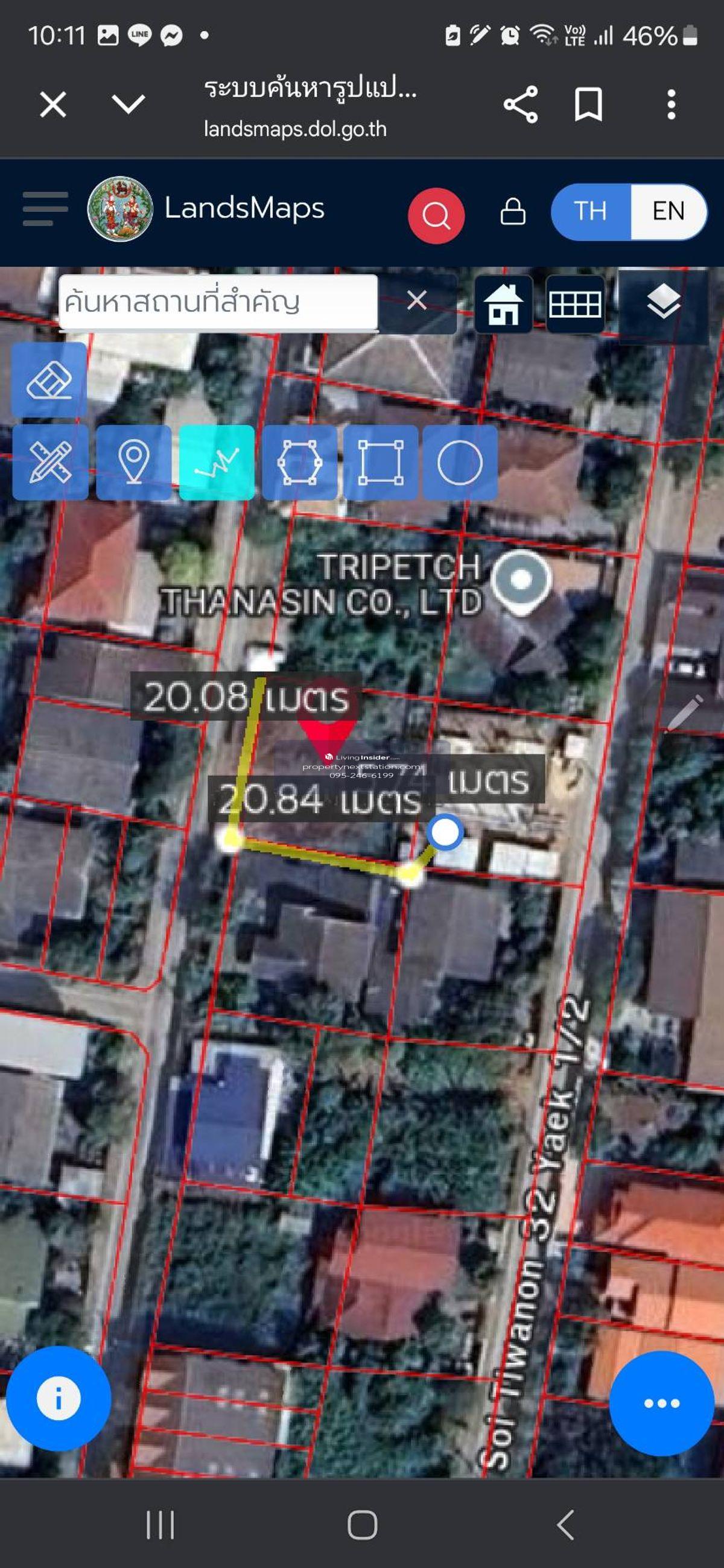Switch language to TH

tap(590, 211)
